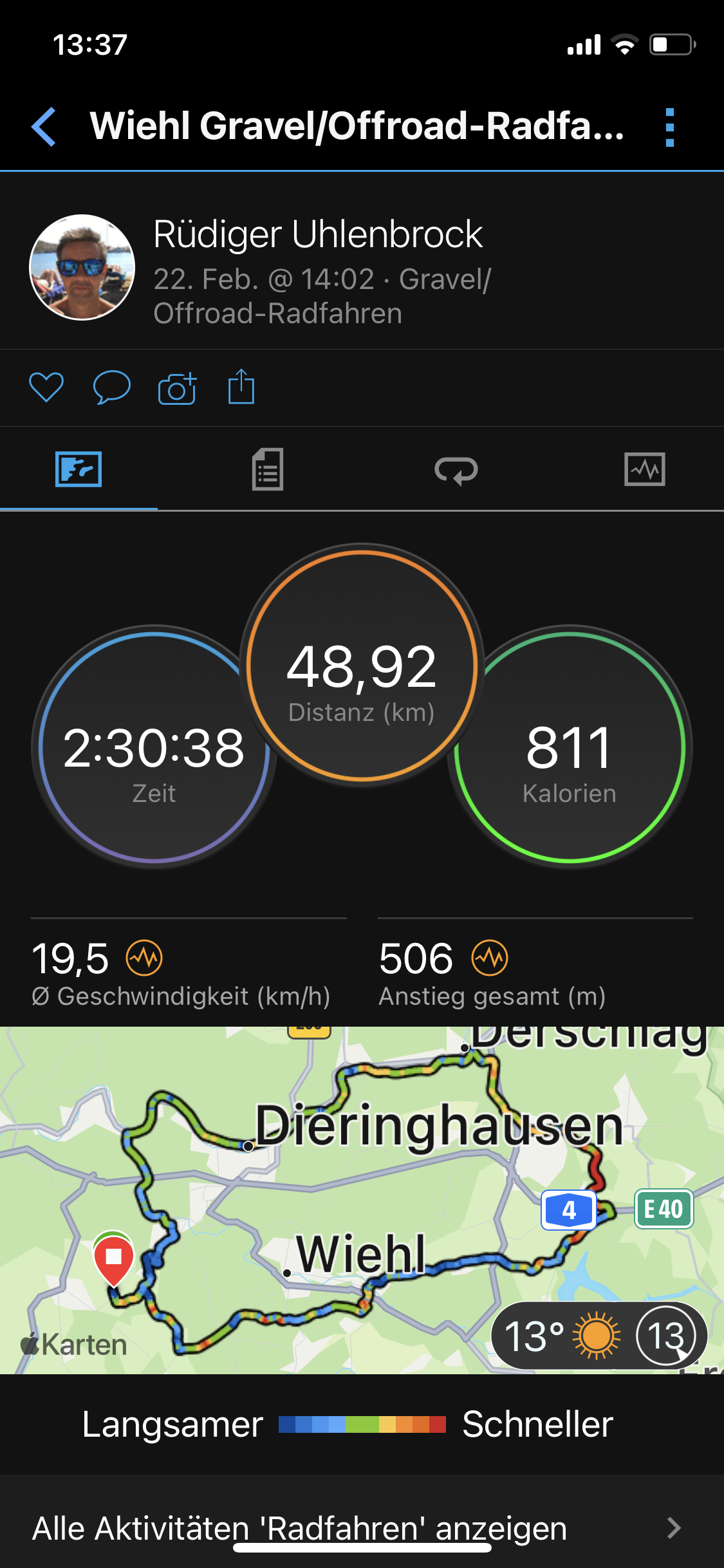Viewport: 724px width, 1568px height.
Task: Share this activity
Action: coord(241,386)
